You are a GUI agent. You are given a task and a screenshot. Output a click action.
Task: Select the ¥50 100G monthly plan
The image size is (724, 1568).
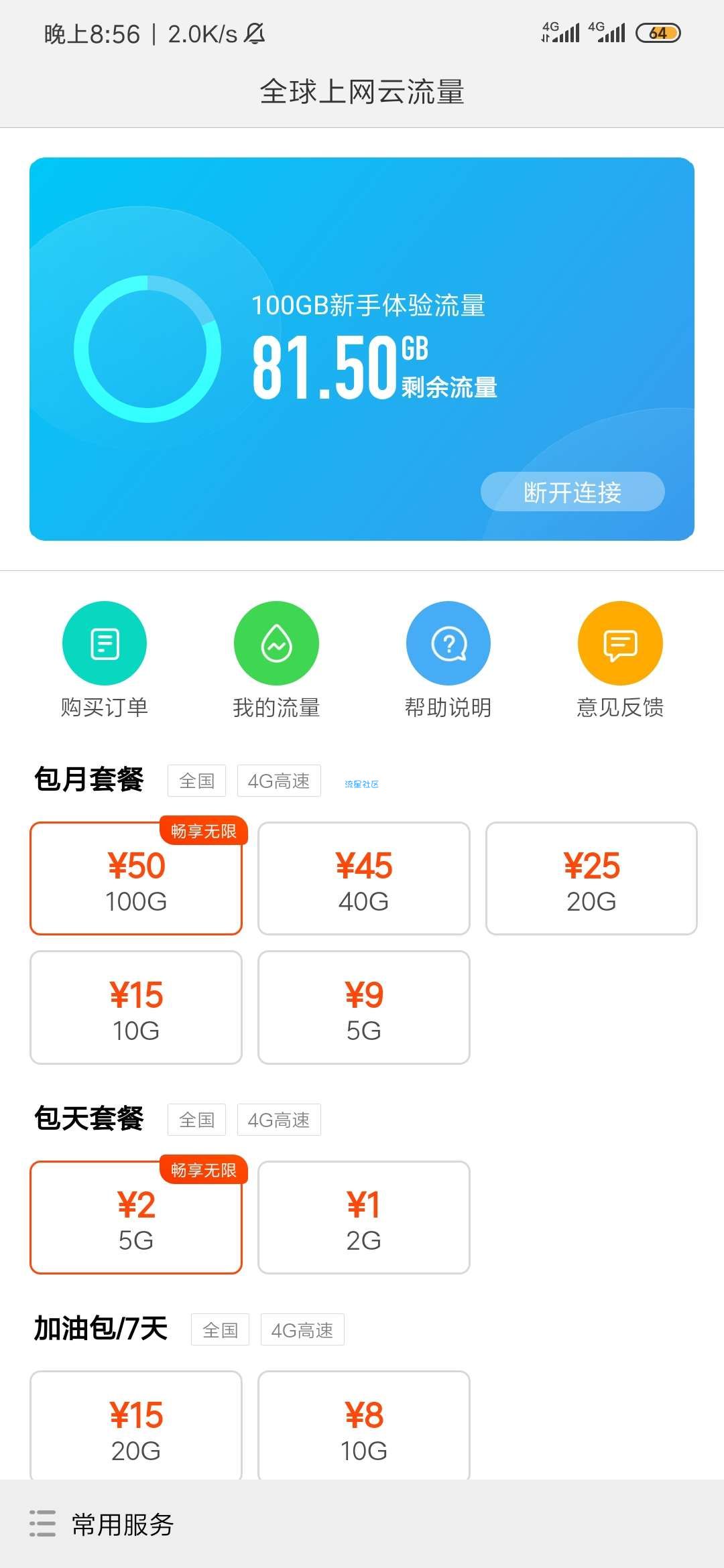(136, 878)
